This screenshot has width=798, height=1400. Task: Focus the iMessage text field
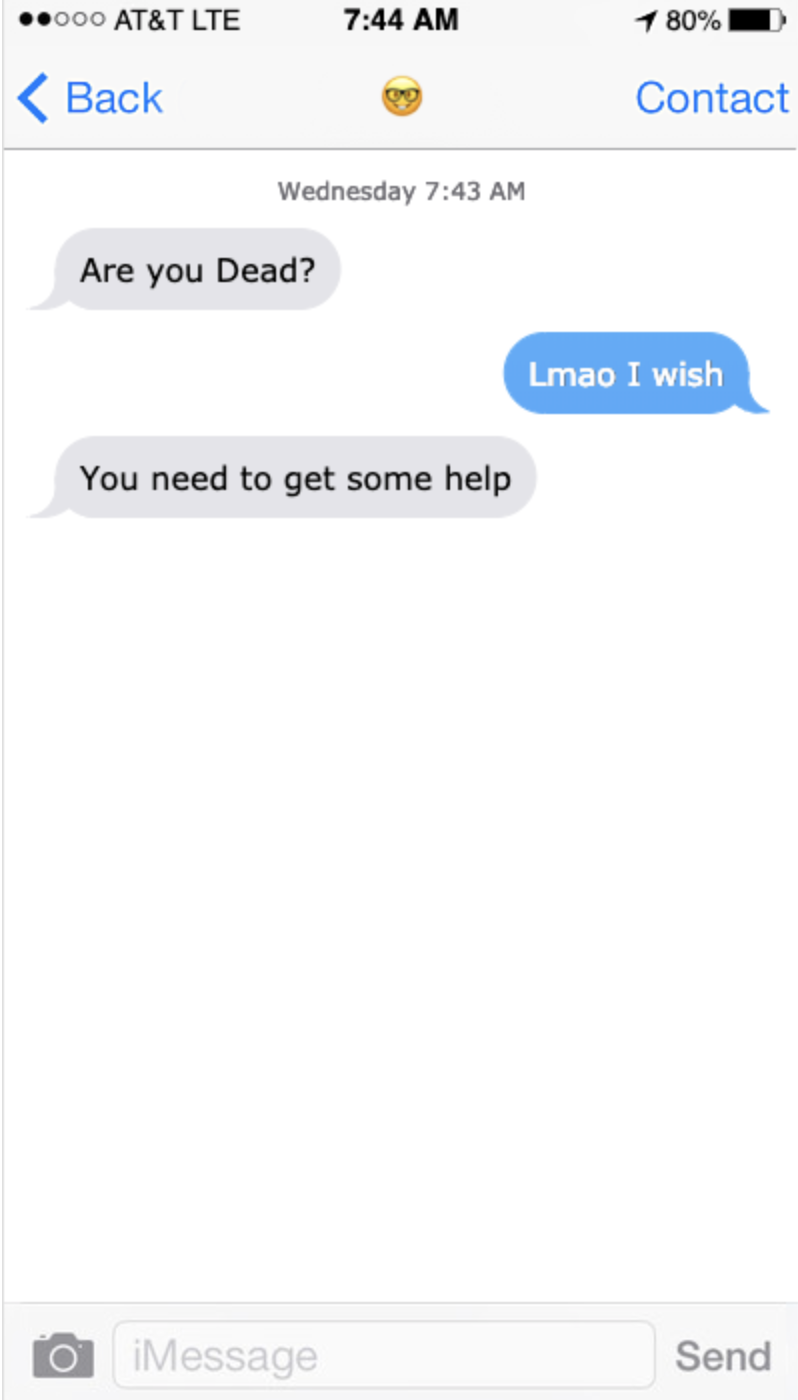[384, 1355]
